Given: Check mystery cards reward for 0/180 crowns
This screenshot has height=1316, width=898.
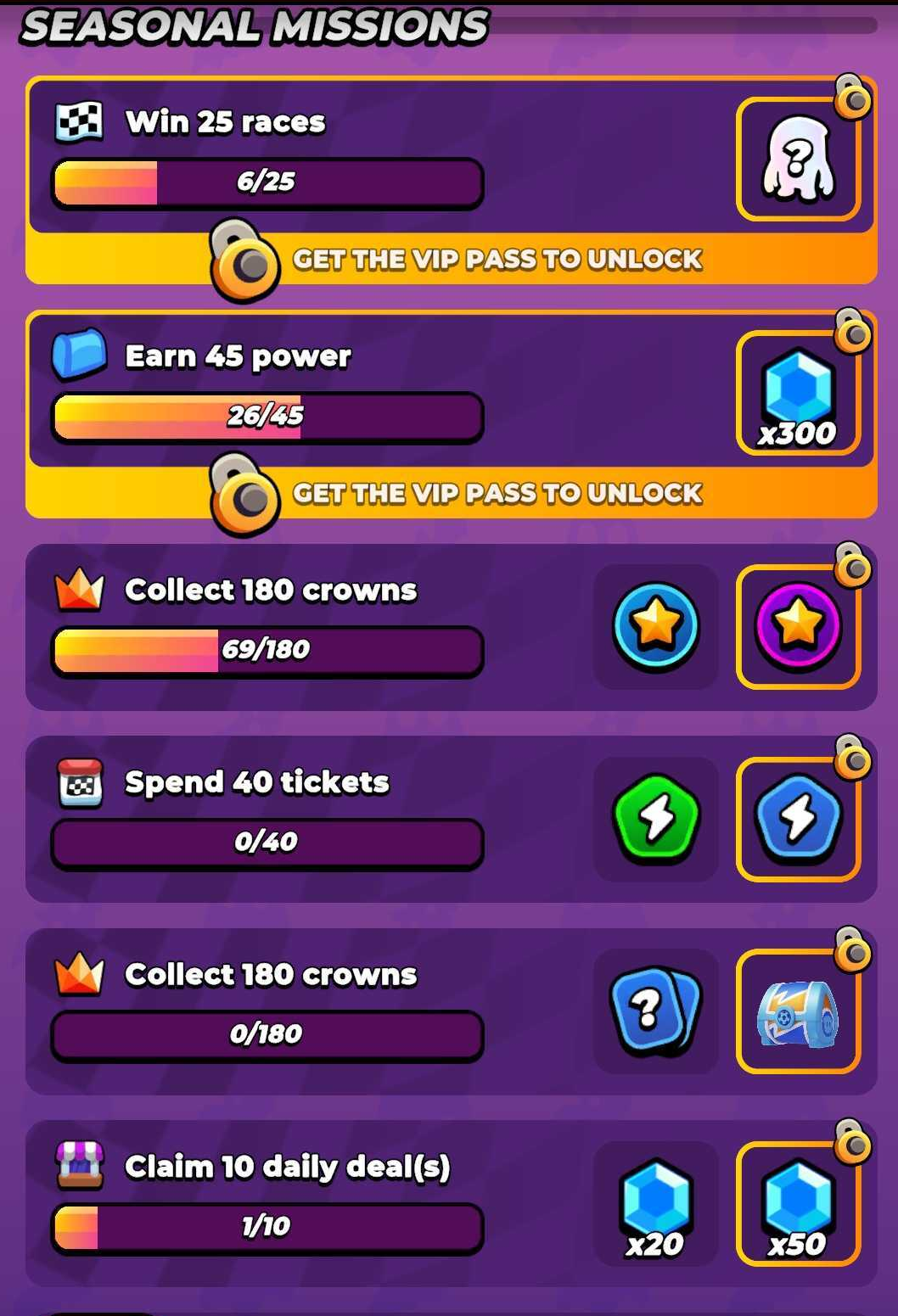Looking at the screenshot, I should [x=655, y=1011].
